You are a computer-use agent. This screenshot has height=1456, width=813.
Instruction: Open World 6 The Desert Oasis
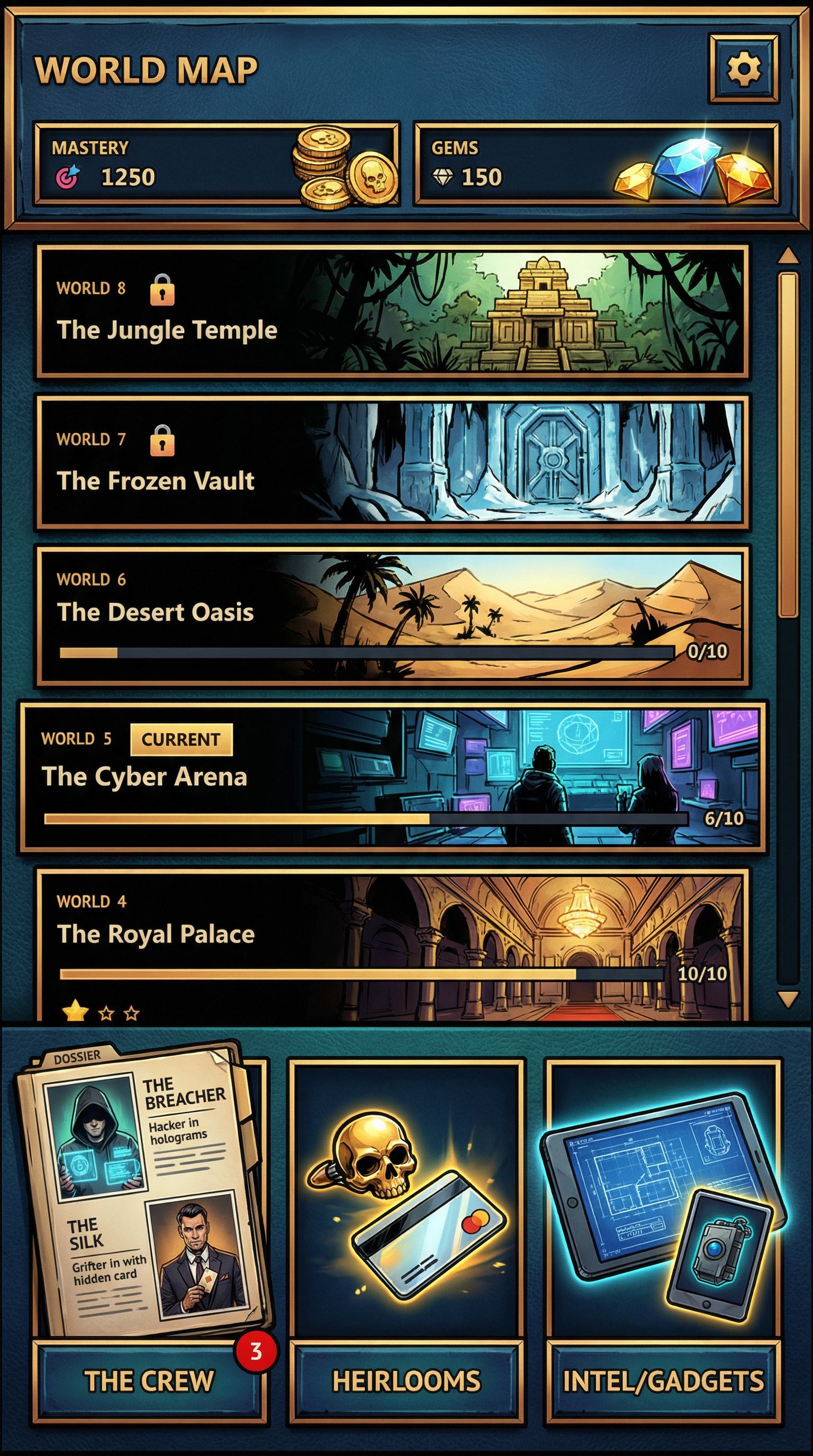393,616
